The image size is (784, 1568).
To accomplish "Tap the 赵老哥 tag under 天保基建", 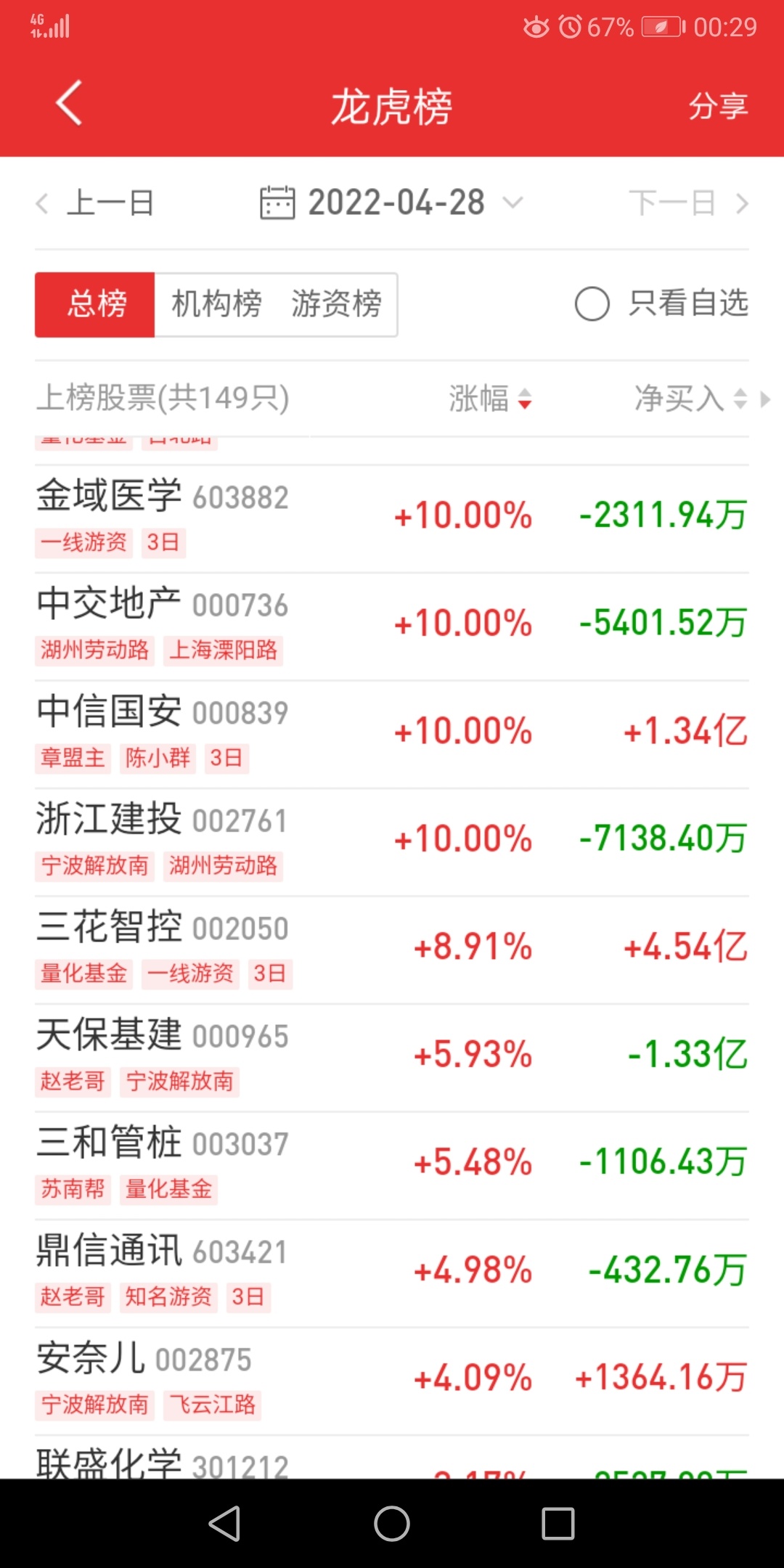I will (72, 1082).
